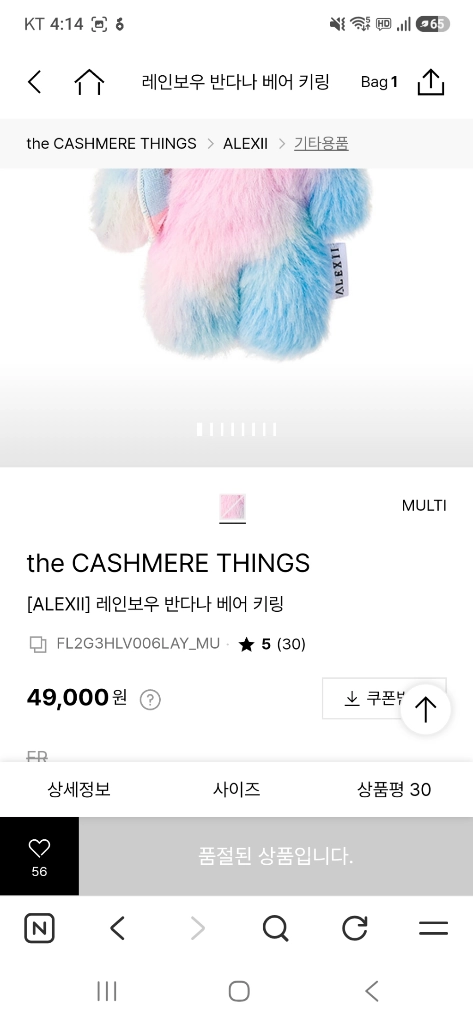Open the 기타용품 category link
Image resolution: width=473 pixels, height=1024 pixels.
click(321, 144)
